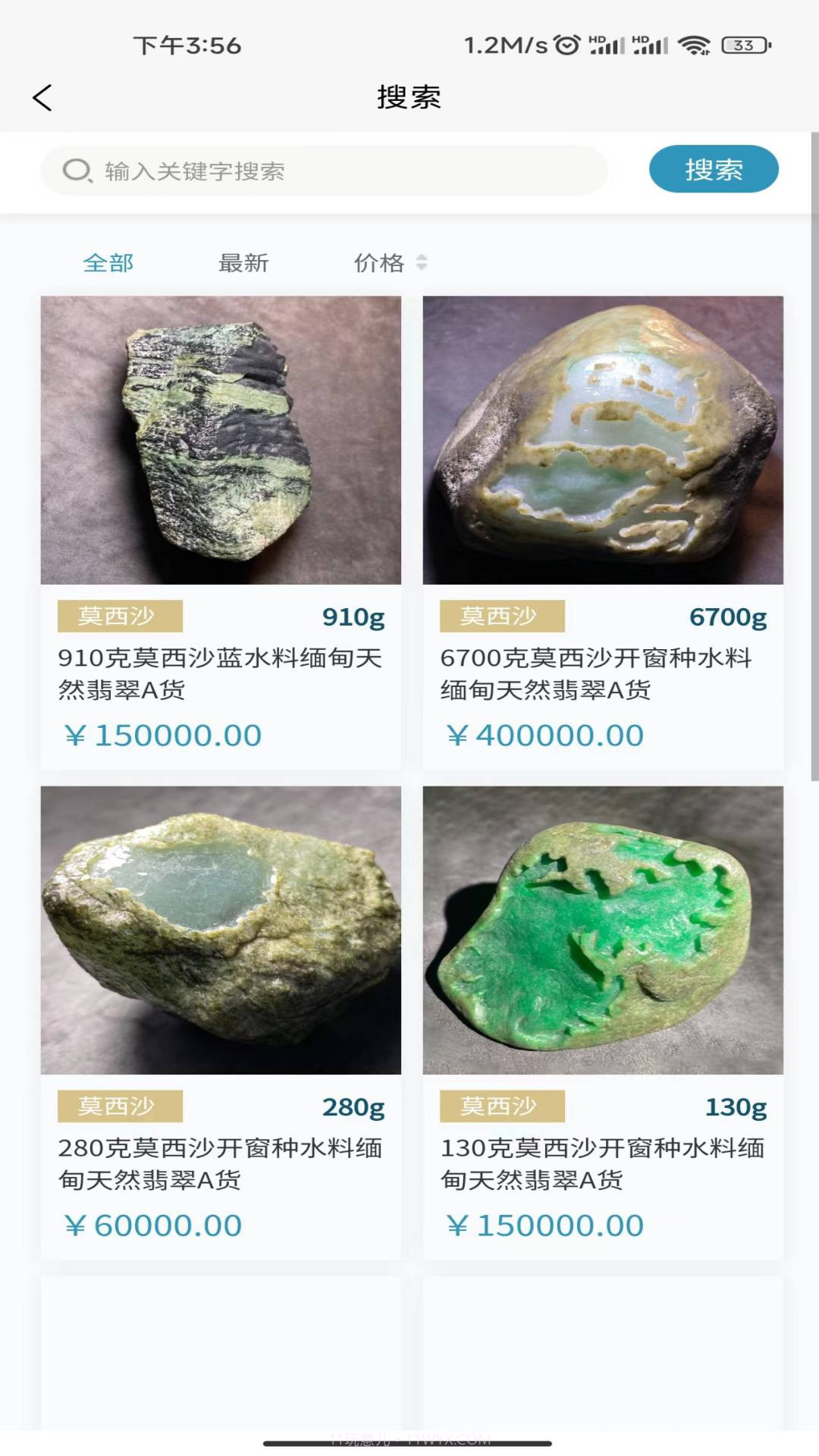819x1456 pixels.
Task: Click the 莫西沙 tag on the 910g item
Action: (121, 617)
